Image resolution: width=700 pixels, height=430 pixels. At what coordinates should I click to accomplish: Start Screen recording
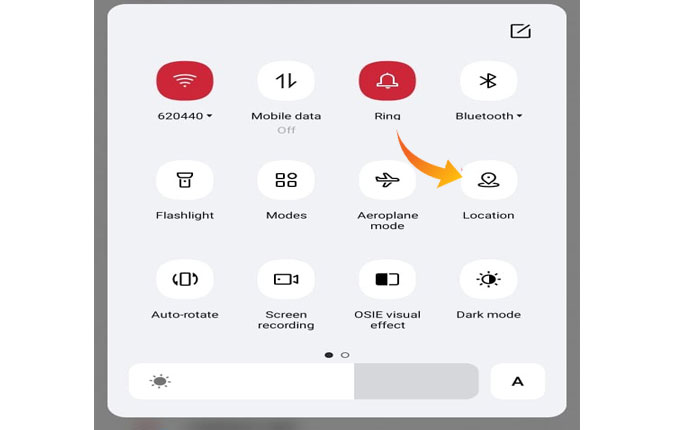[x=286, y=279]
